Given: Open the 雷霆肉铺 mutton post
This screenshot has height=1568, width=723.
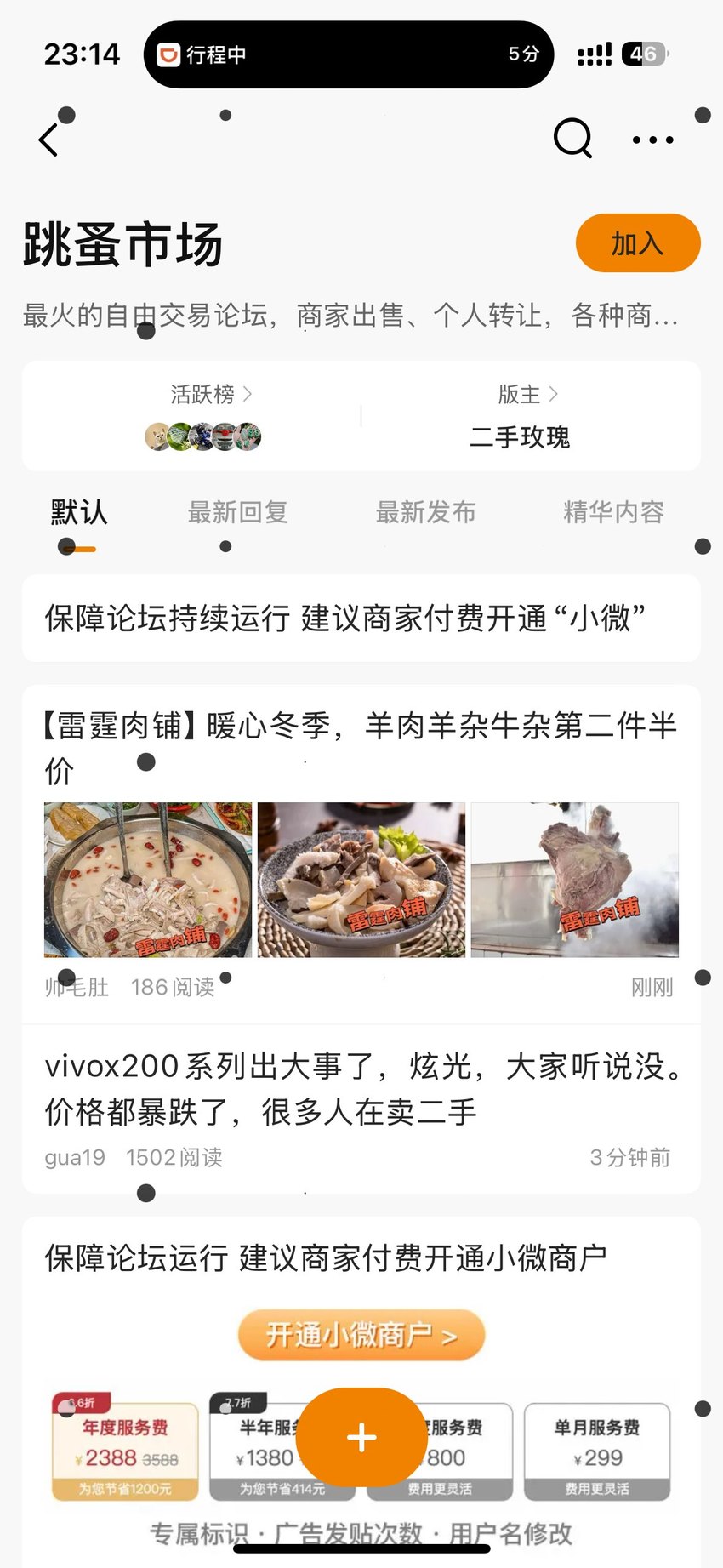Looking at the screenshot, I should (361, 854).
